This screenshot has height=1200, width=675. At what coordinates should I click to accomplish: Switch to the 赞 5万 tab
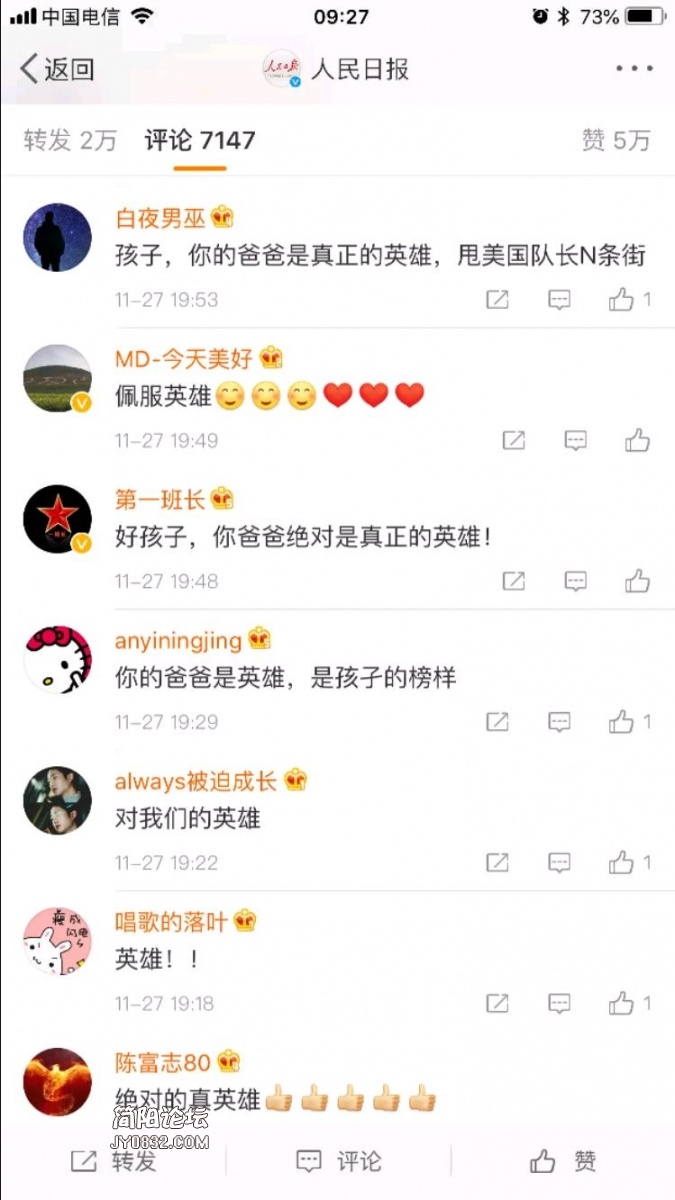[616, 140]
